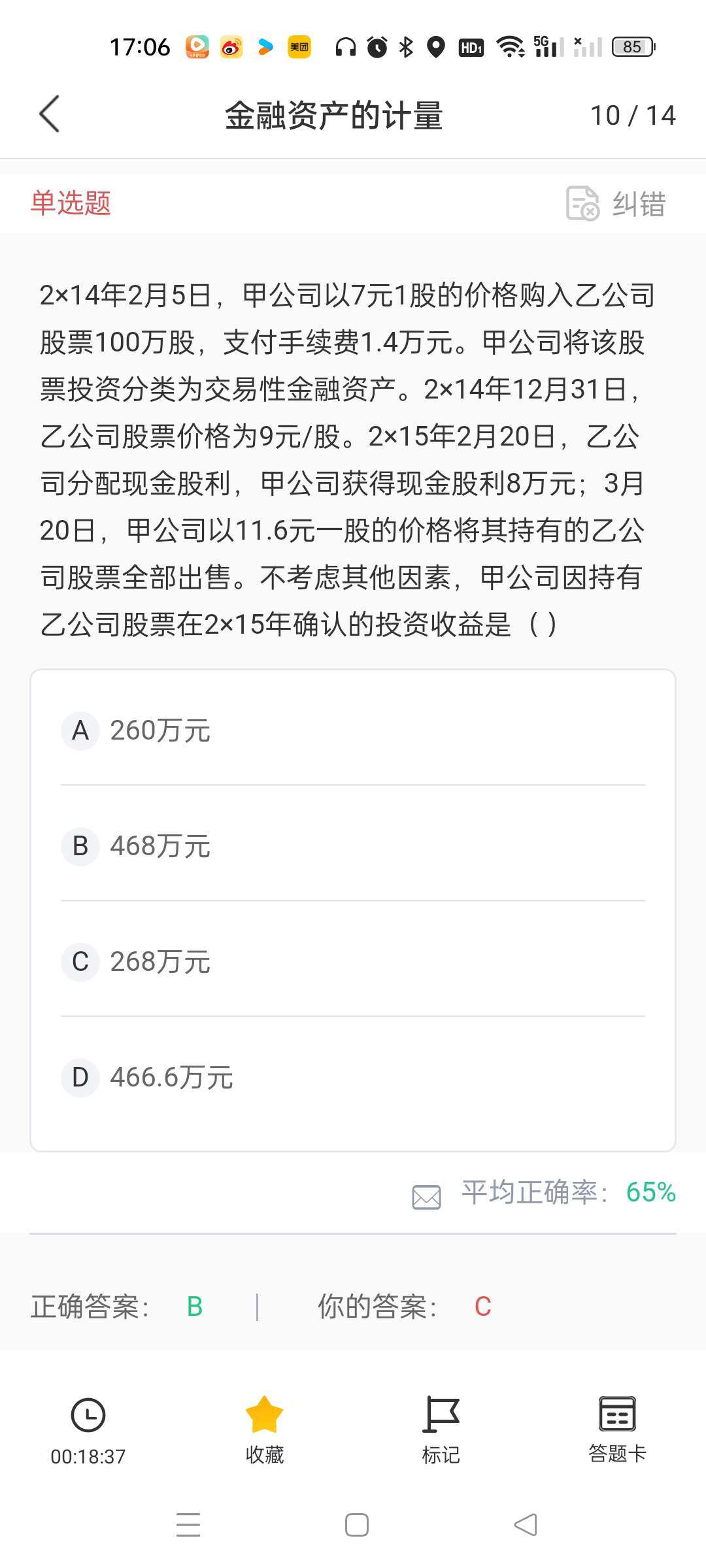This screenshot has width=706, height=1568.
Task: Toggle the 收藏 favorite star
Action: [x=264, y=1431]
